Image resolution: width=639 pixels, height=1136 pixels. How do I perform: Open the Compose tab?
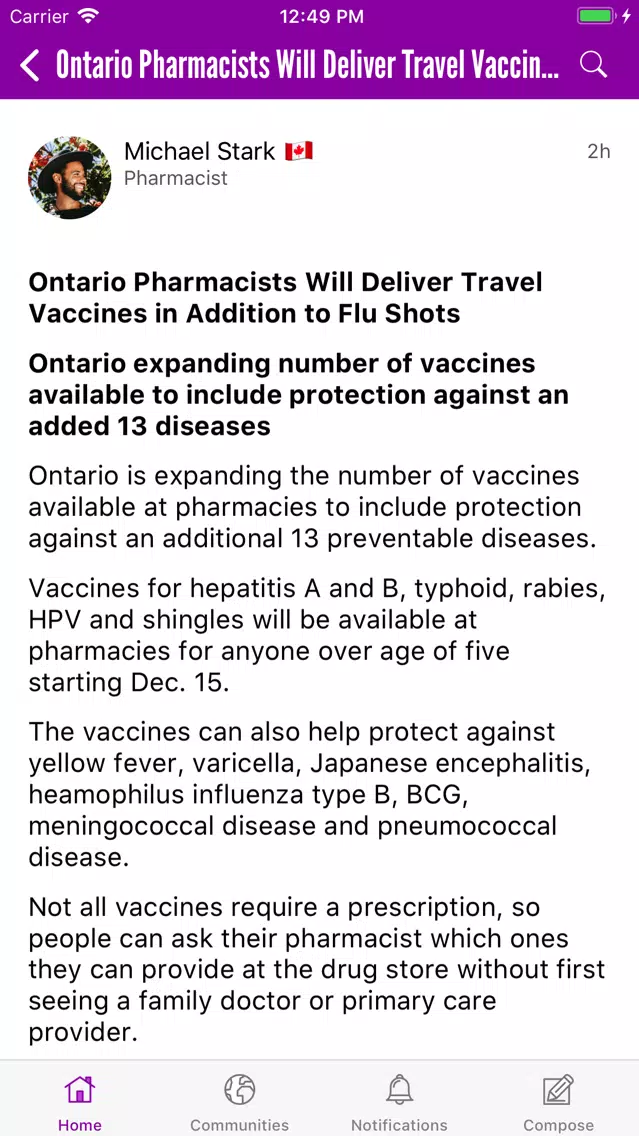559,1103
